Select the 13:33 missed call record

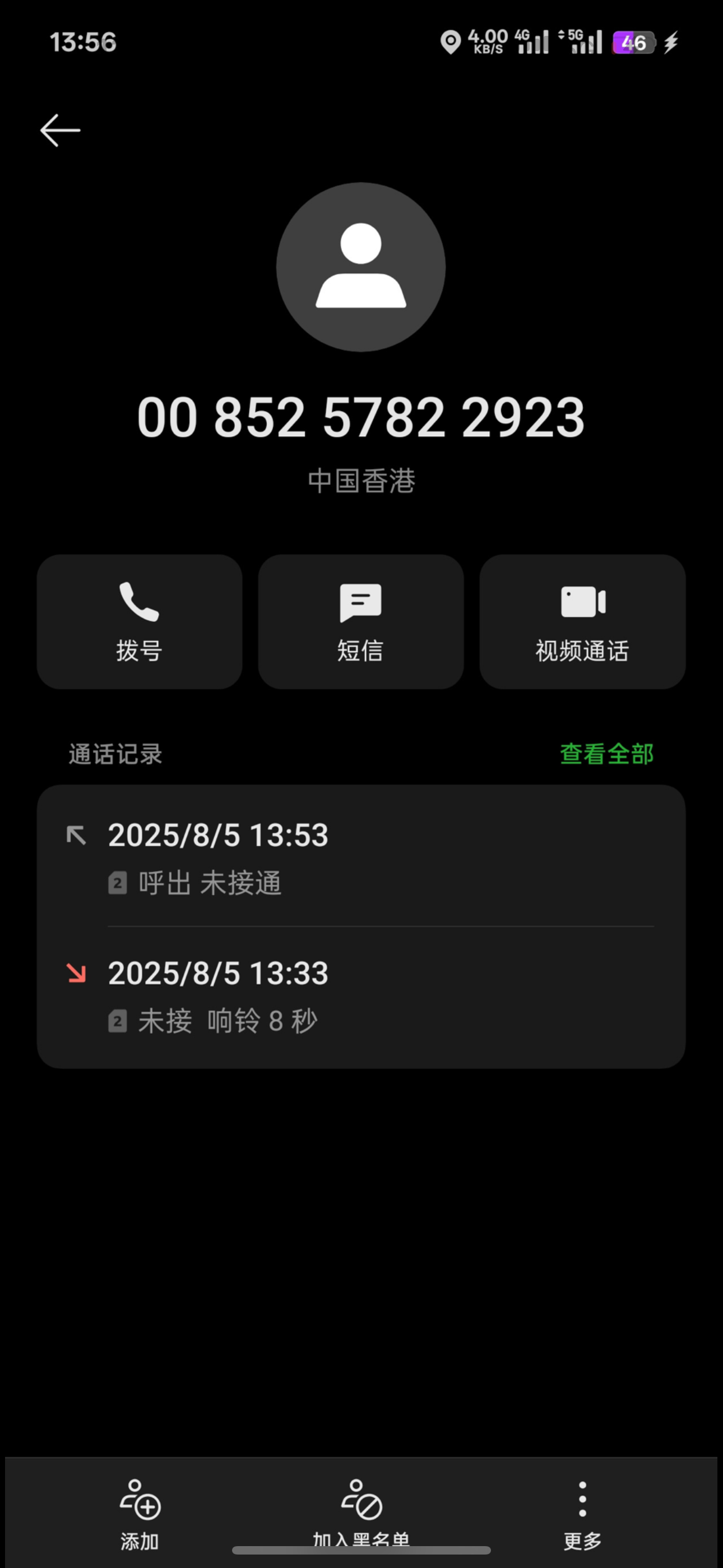(361, 996)
